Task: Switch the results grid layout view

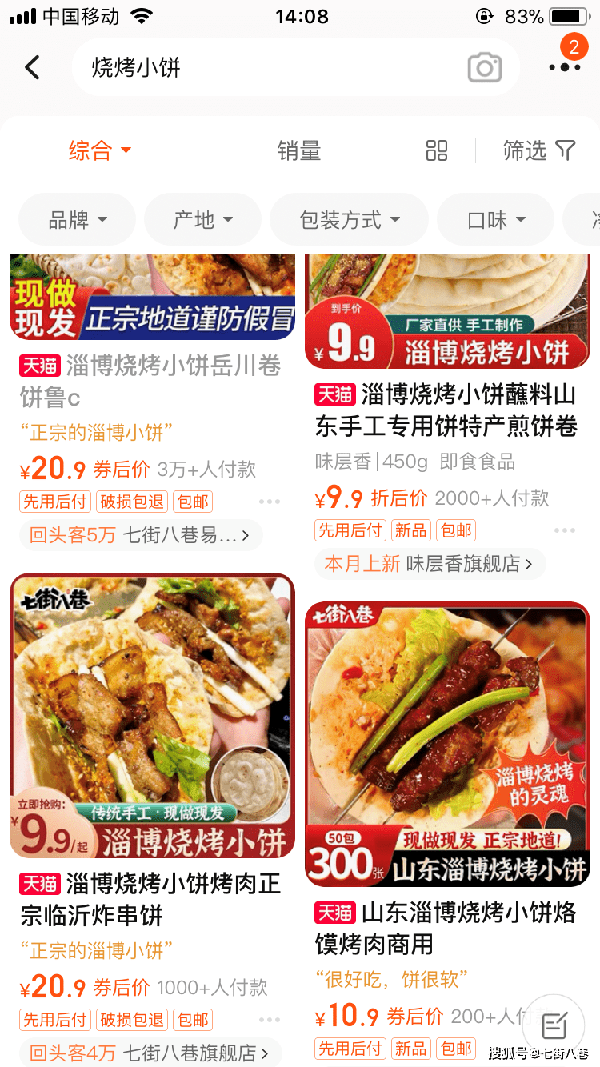Action: (436, 151)
